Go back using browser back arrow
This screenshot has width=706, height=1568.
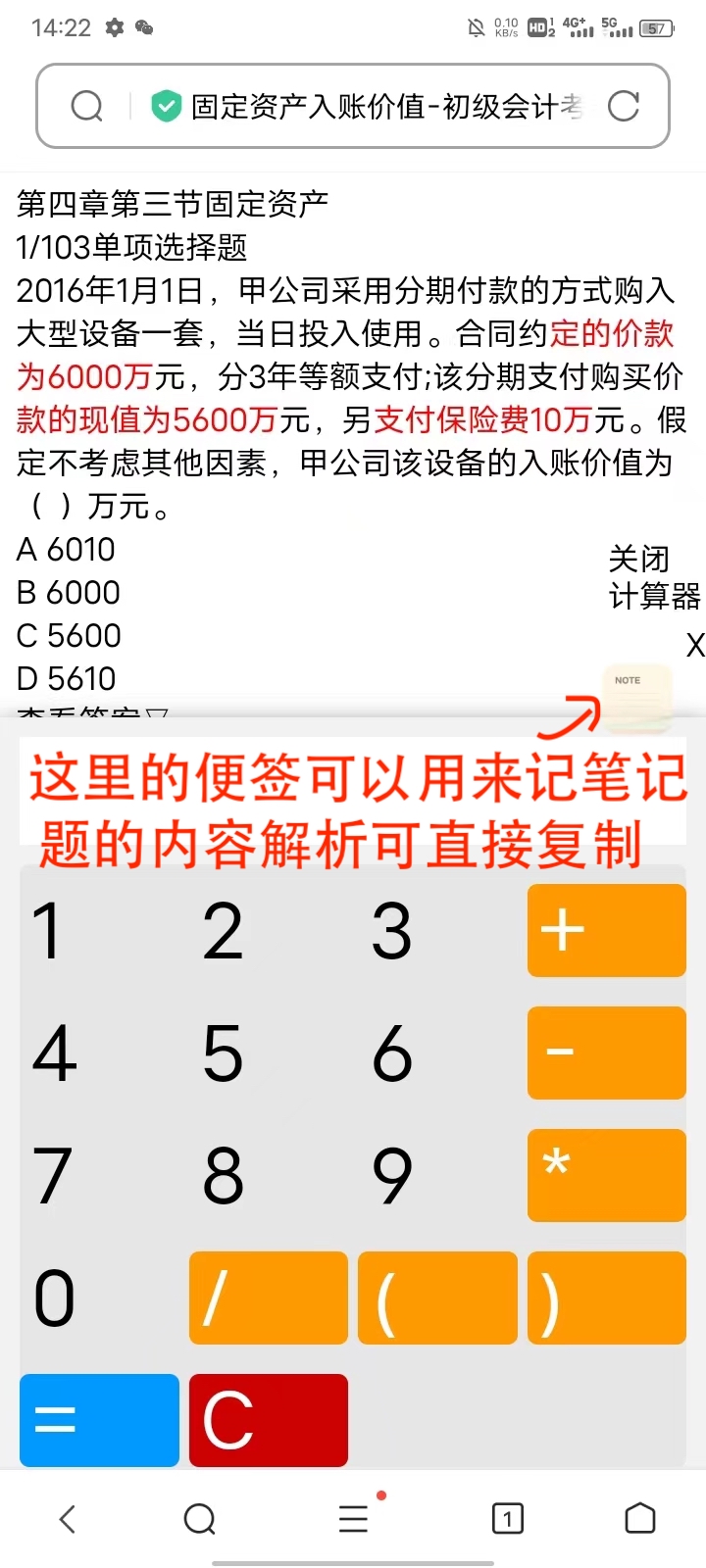point(68,1519)
